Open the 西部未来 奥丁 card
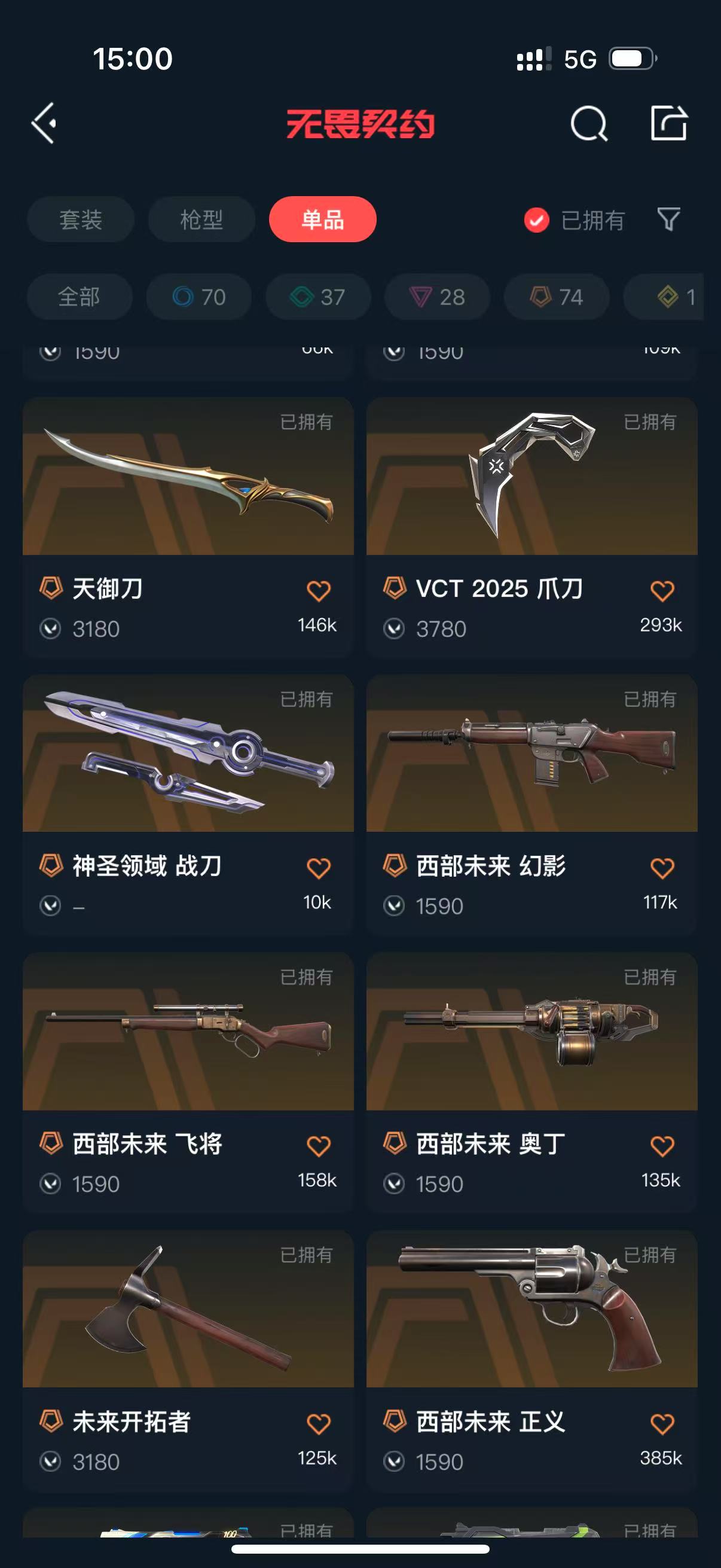 pyautogui.click(x=531, y=1082)
